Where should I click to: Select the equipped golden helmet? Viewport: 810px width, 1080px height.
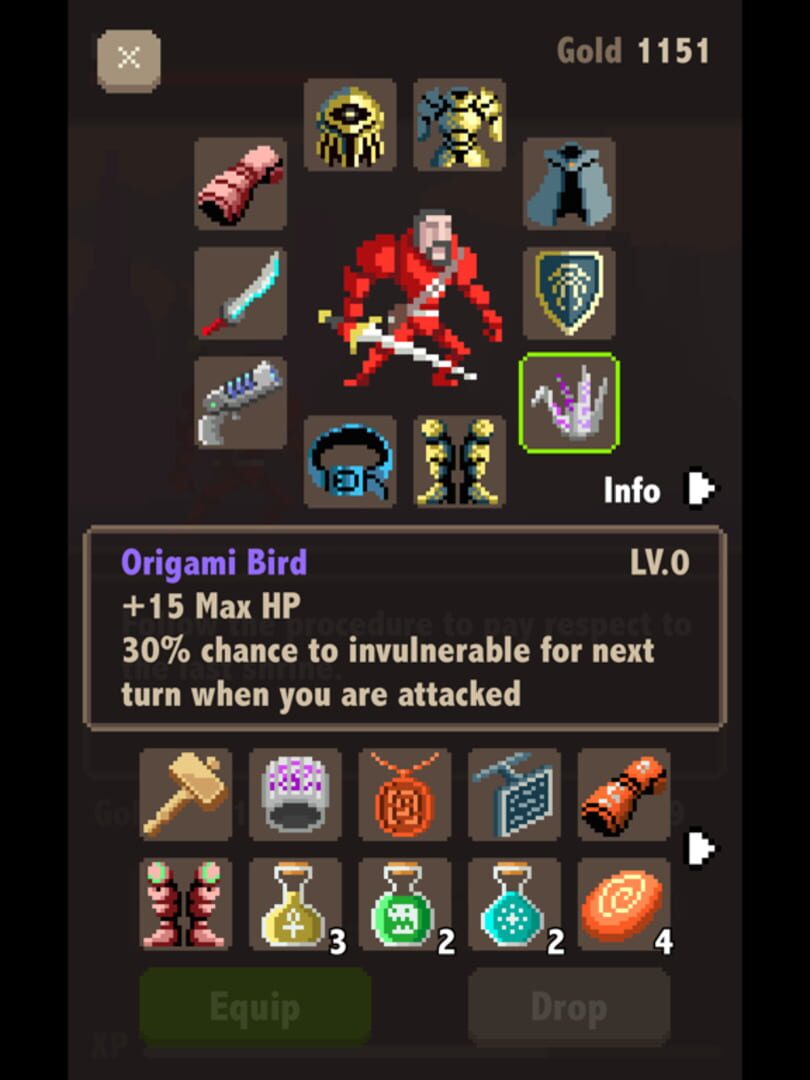pyautogui.click(x=350, y=125)
